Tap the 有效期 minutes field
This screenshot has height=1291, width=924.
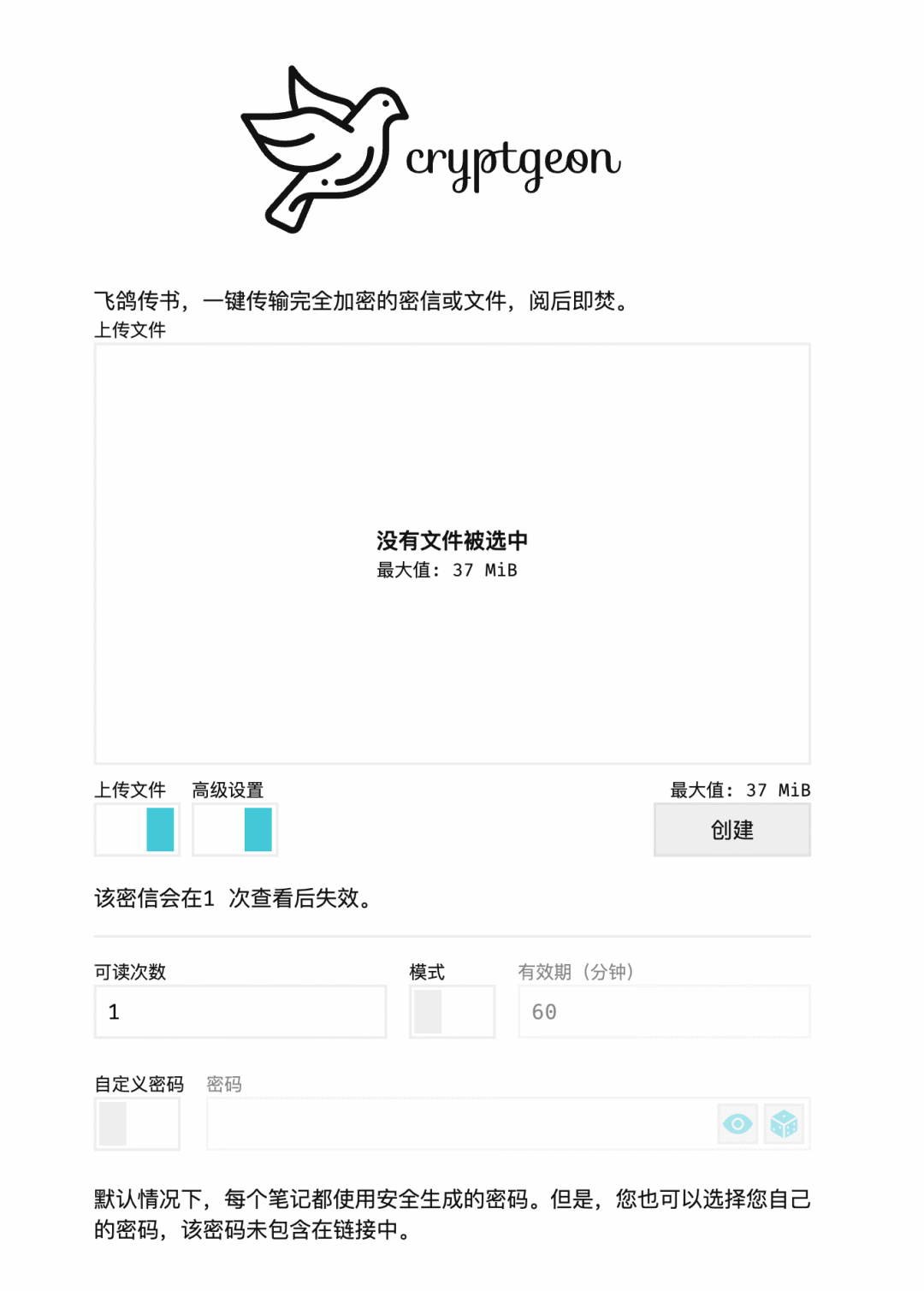click(x=663, y=1012)
